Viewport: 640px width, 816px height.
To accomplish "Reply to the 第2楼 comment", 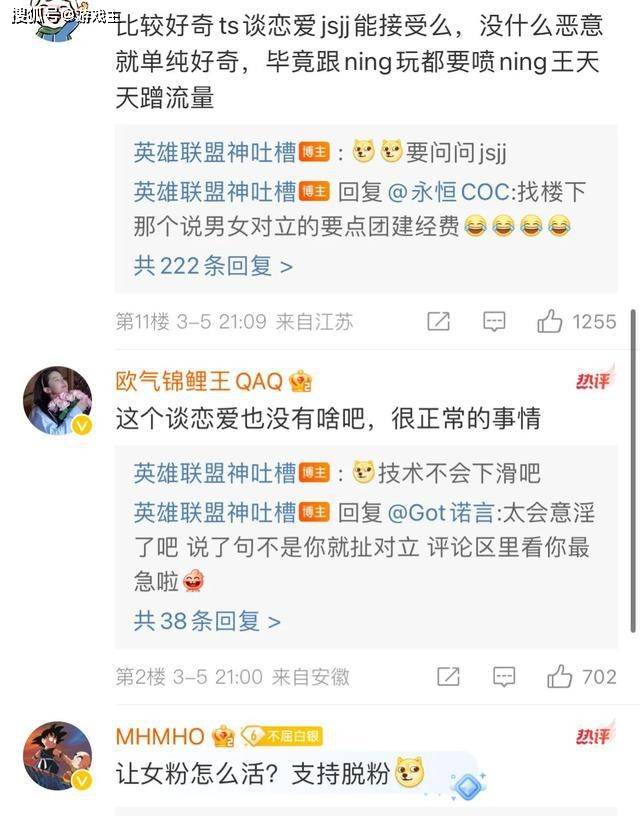I will coord(502,677).
